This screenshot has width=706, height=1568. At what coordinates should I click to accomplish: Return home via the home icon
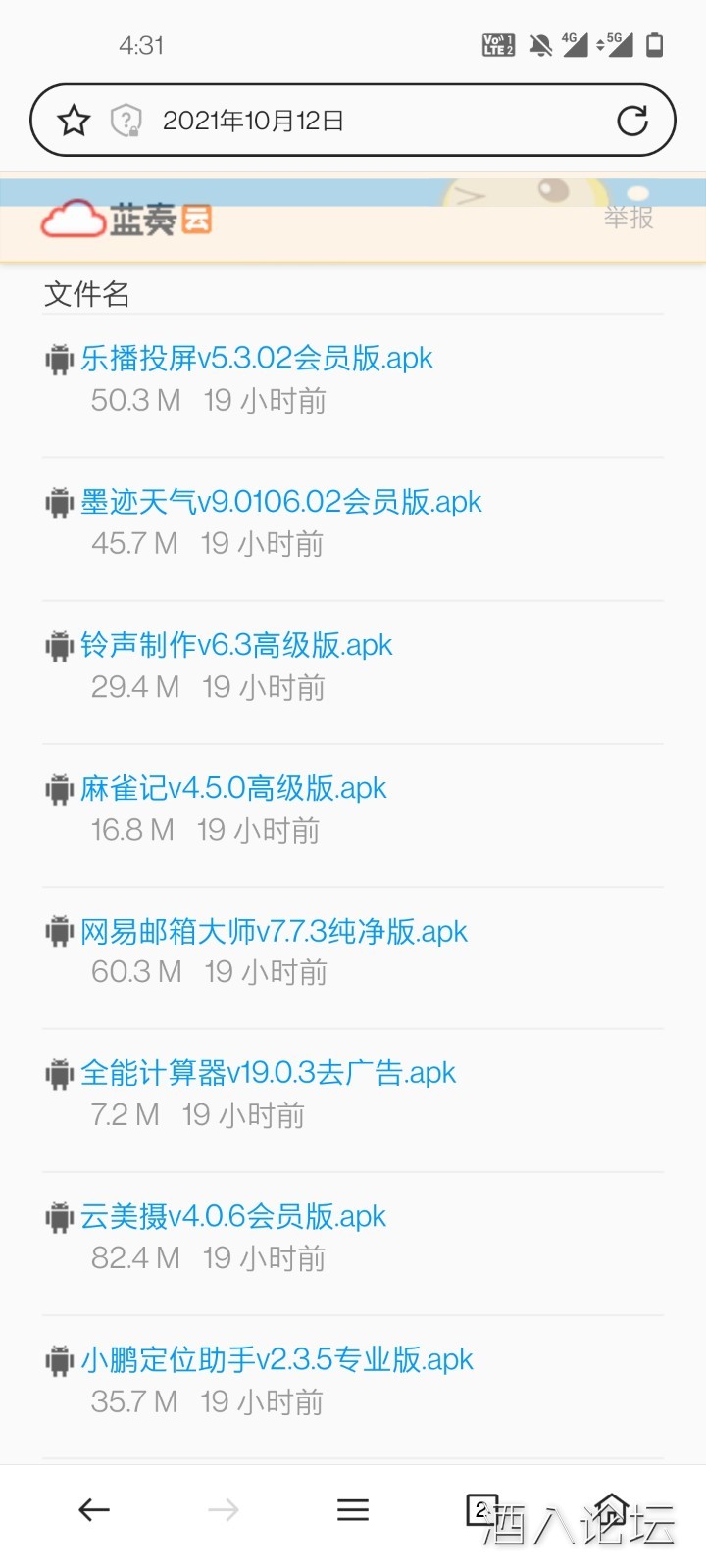[x=613, y=1509]
